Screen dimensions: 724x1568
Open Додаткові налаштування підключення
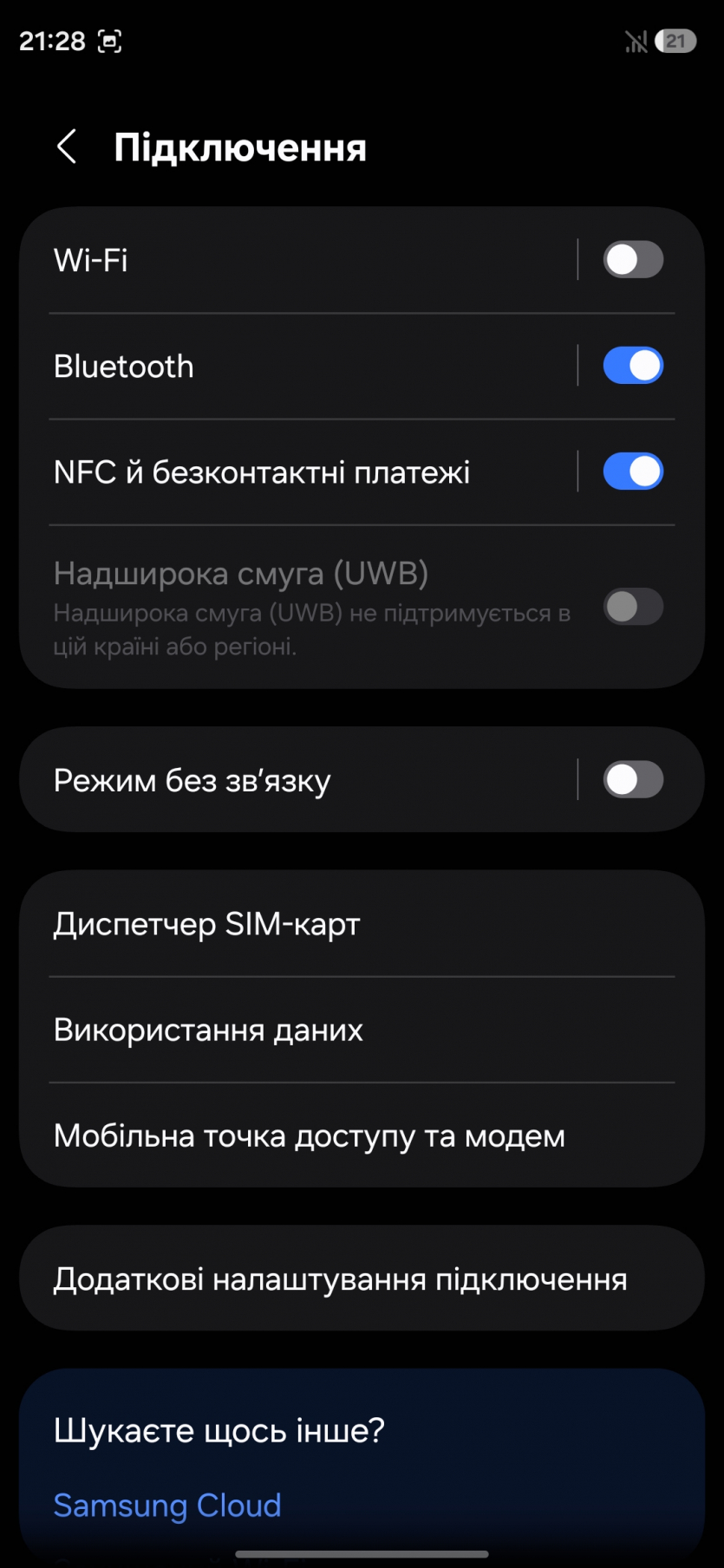tap(347, 1278)
